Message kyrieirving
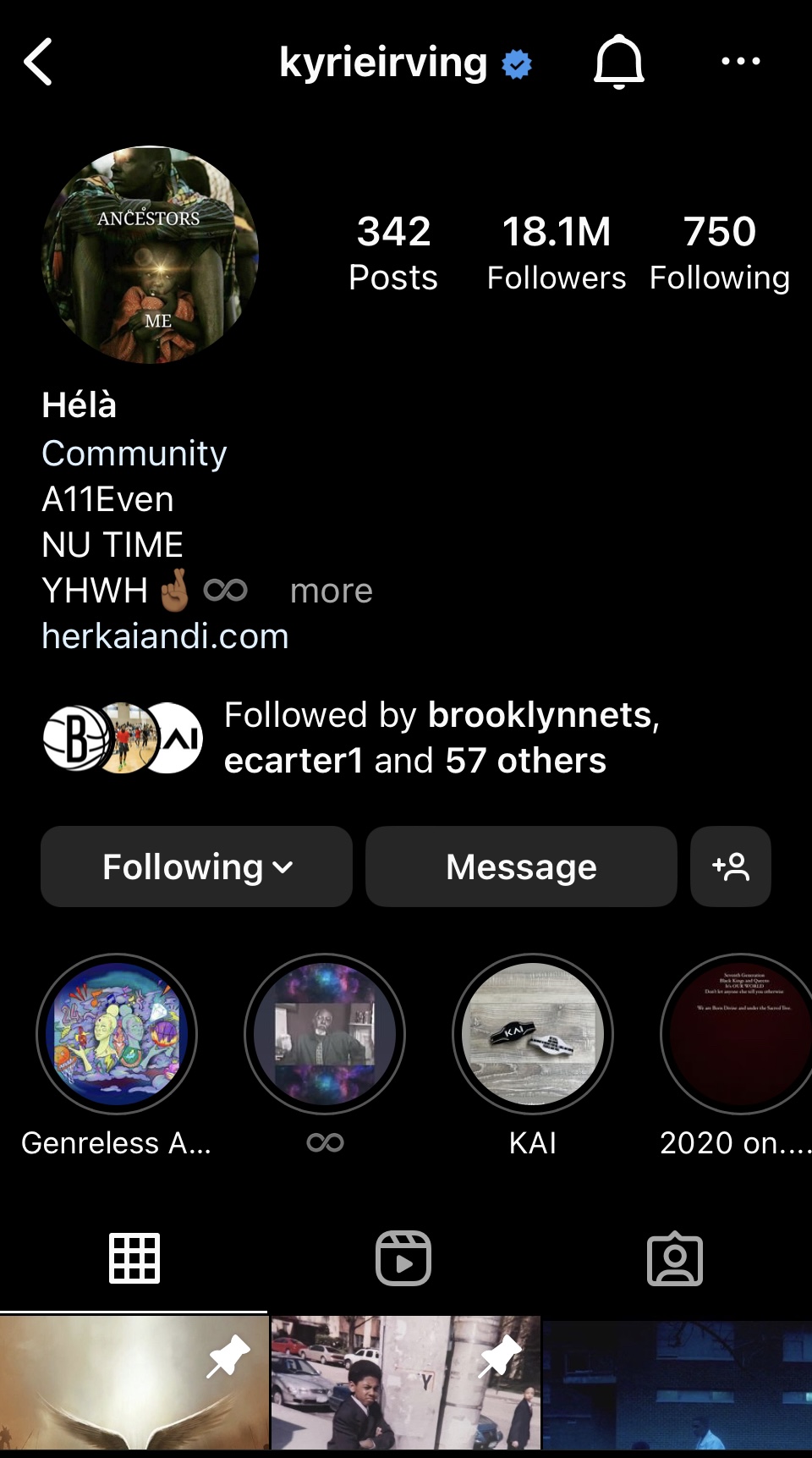 pos(521,867)
